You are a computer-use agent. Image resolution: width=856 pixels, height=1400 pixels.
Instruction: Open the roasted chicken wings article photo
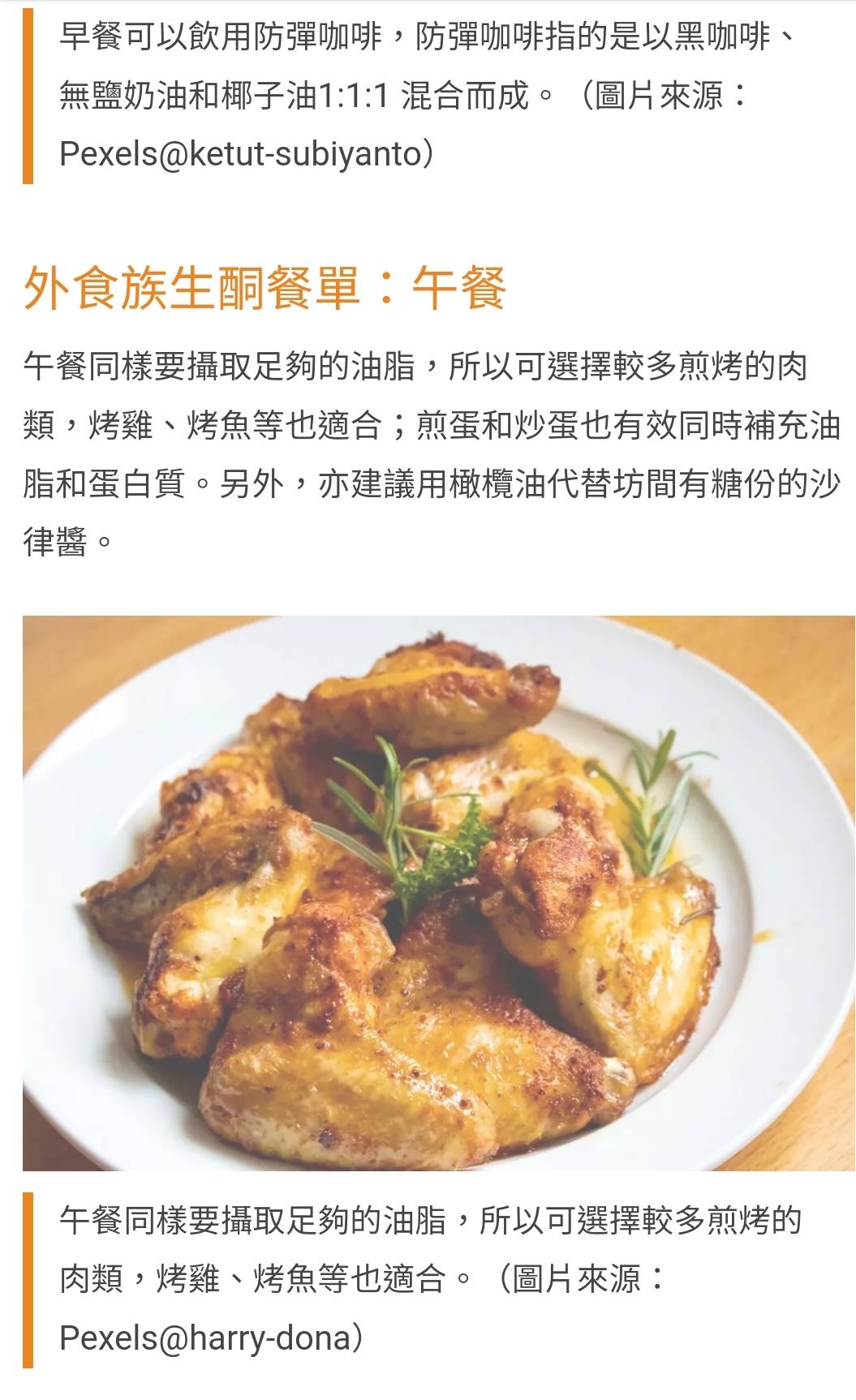coord(438,892)
